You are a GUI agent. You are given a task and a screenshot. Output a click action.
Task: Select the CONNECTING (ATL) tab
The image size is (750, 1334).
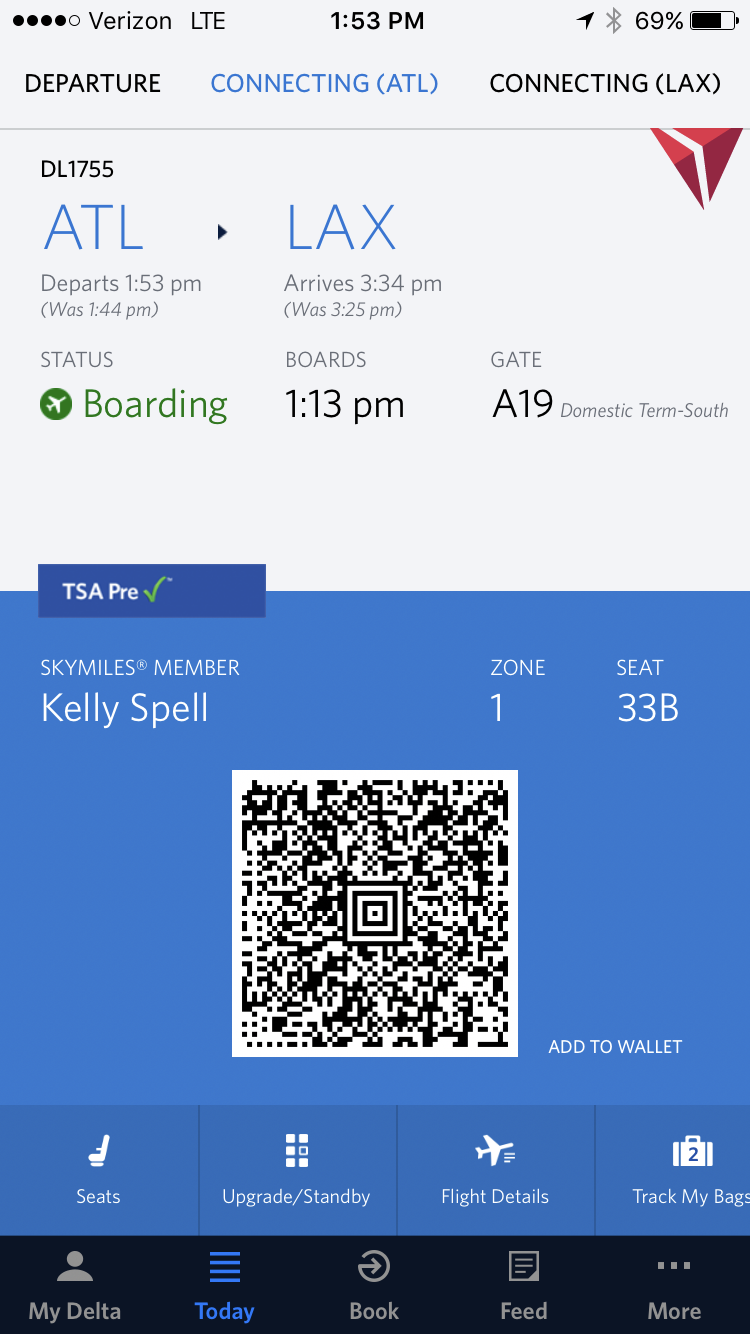324,83
